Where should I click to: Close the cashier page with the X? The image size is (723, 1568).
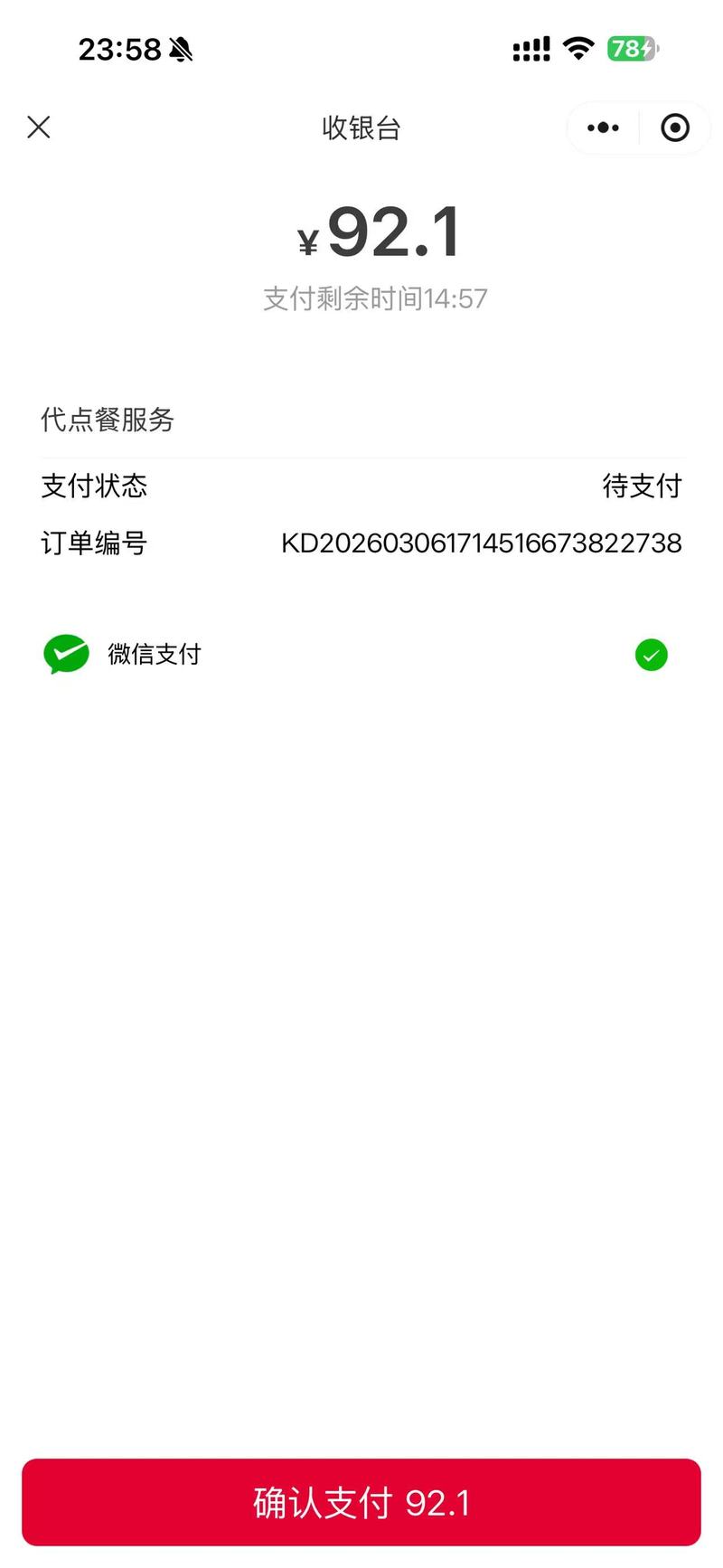[x=39, y=128]
